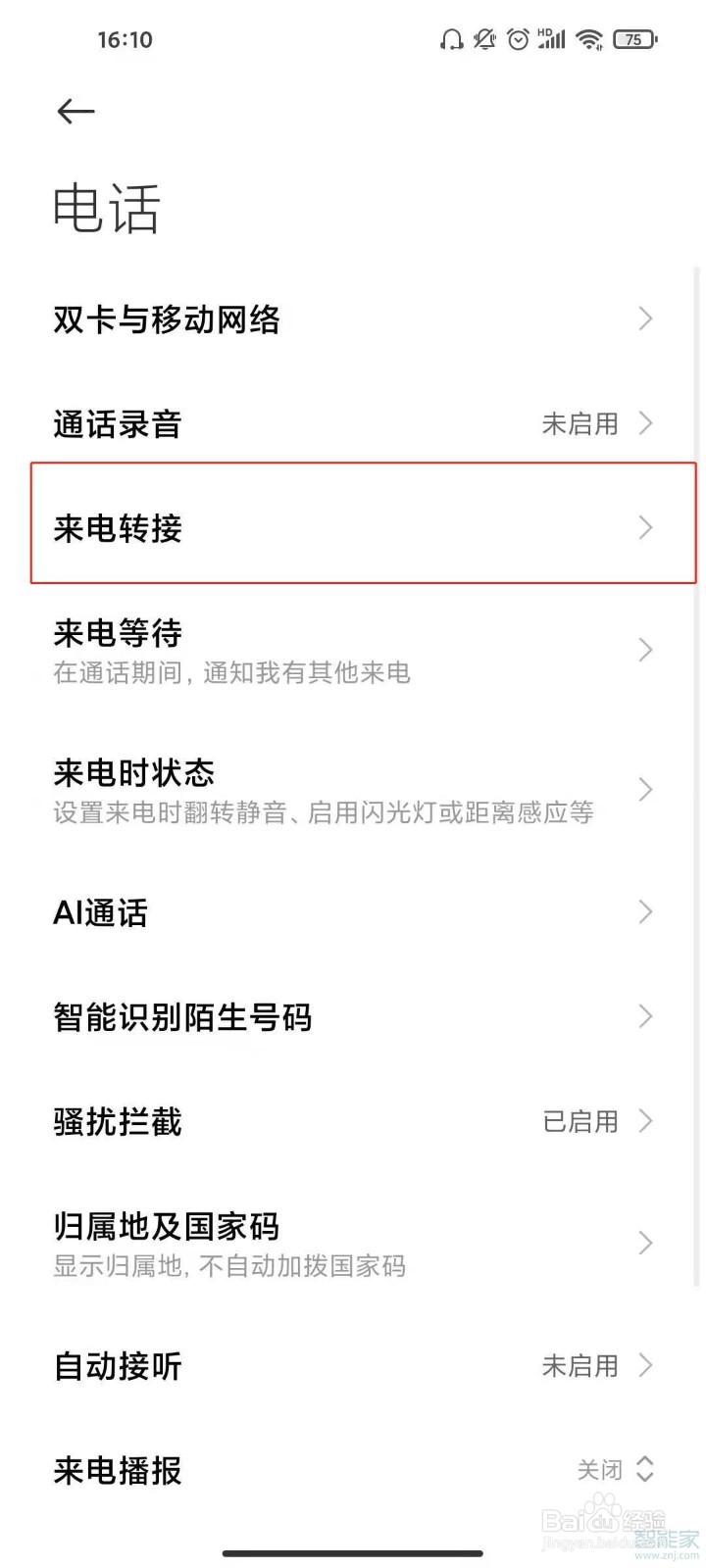Image resolution: width=706 pixels, height=1568 pixels.
Task: Expand 归属地及国家码 via its chevron
Action: tap(644, 1243)
